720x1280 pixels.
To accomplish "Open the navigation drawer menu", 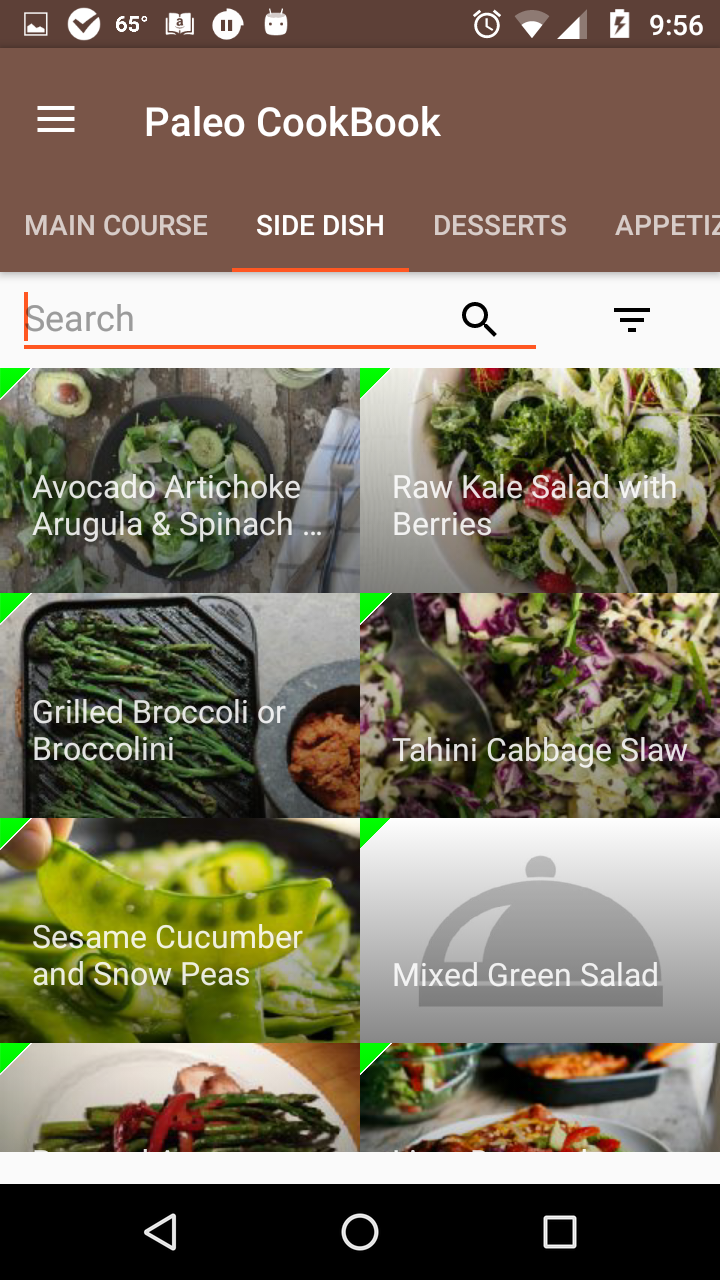I will coord(55,119).
